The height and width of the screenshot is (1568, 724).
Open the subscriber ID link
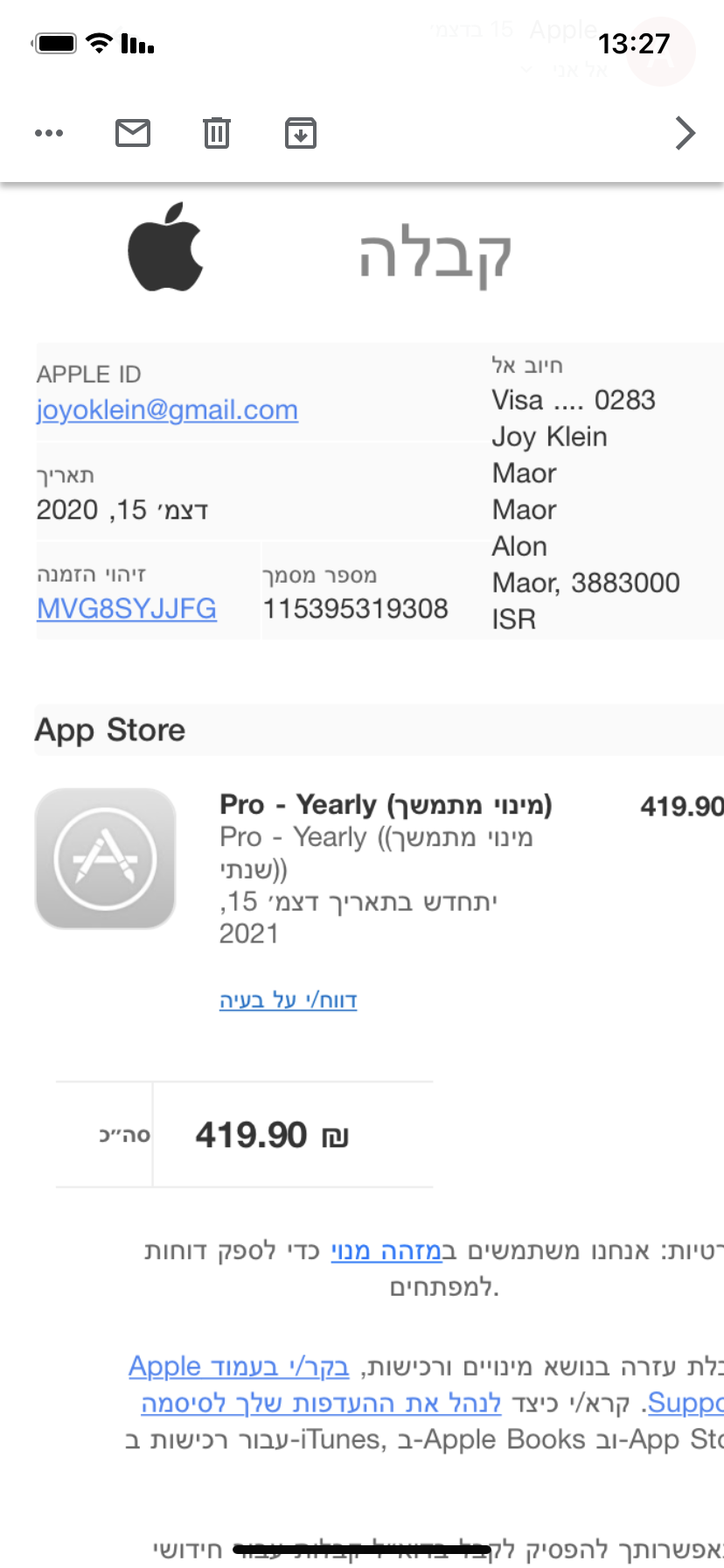(x=386, y=1251)
